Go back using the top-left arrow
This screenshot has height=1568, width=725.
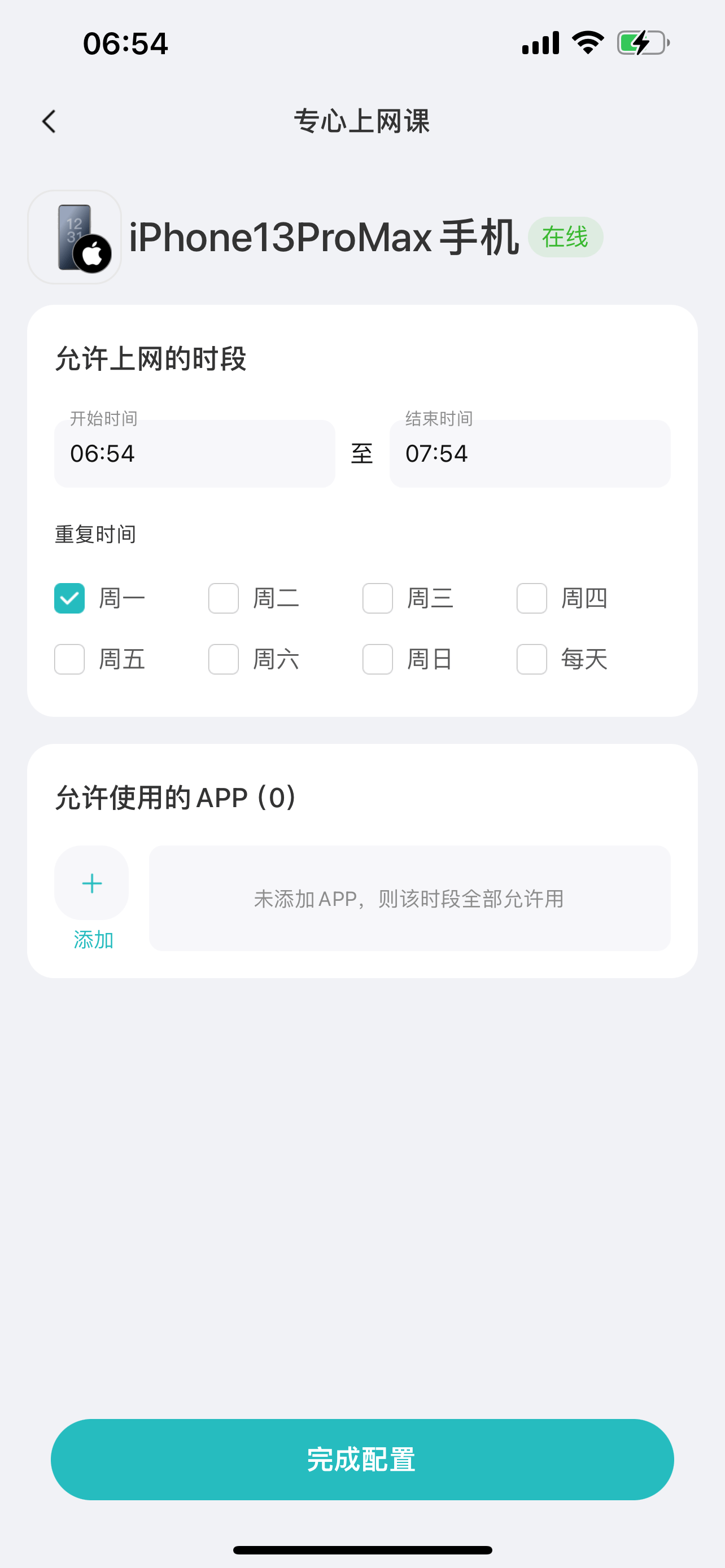tap(49, 121)
